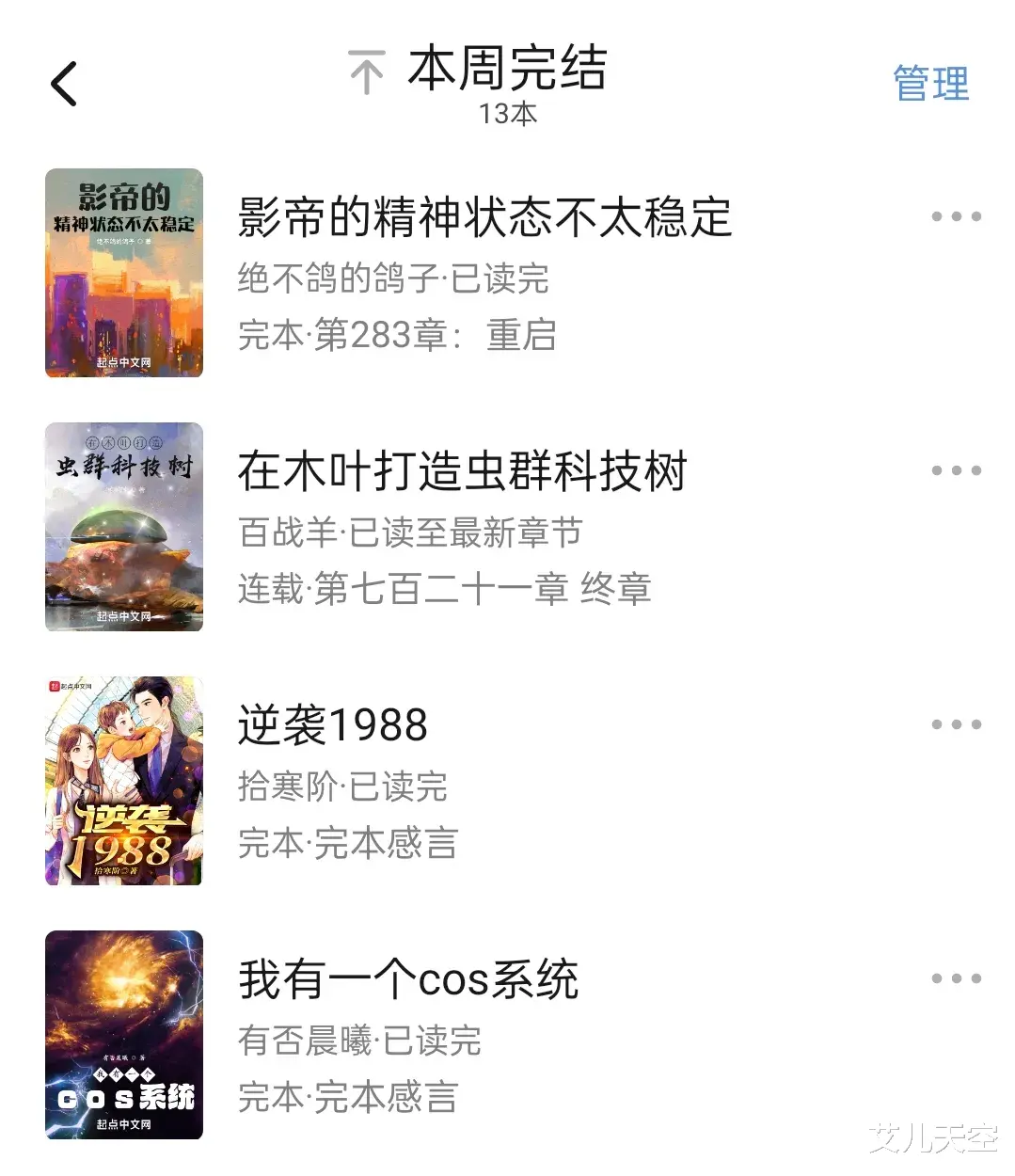Screen dimensions: 1015x1176
Task: Open 管理 to manage the booklist
Action: pos(930,84)
